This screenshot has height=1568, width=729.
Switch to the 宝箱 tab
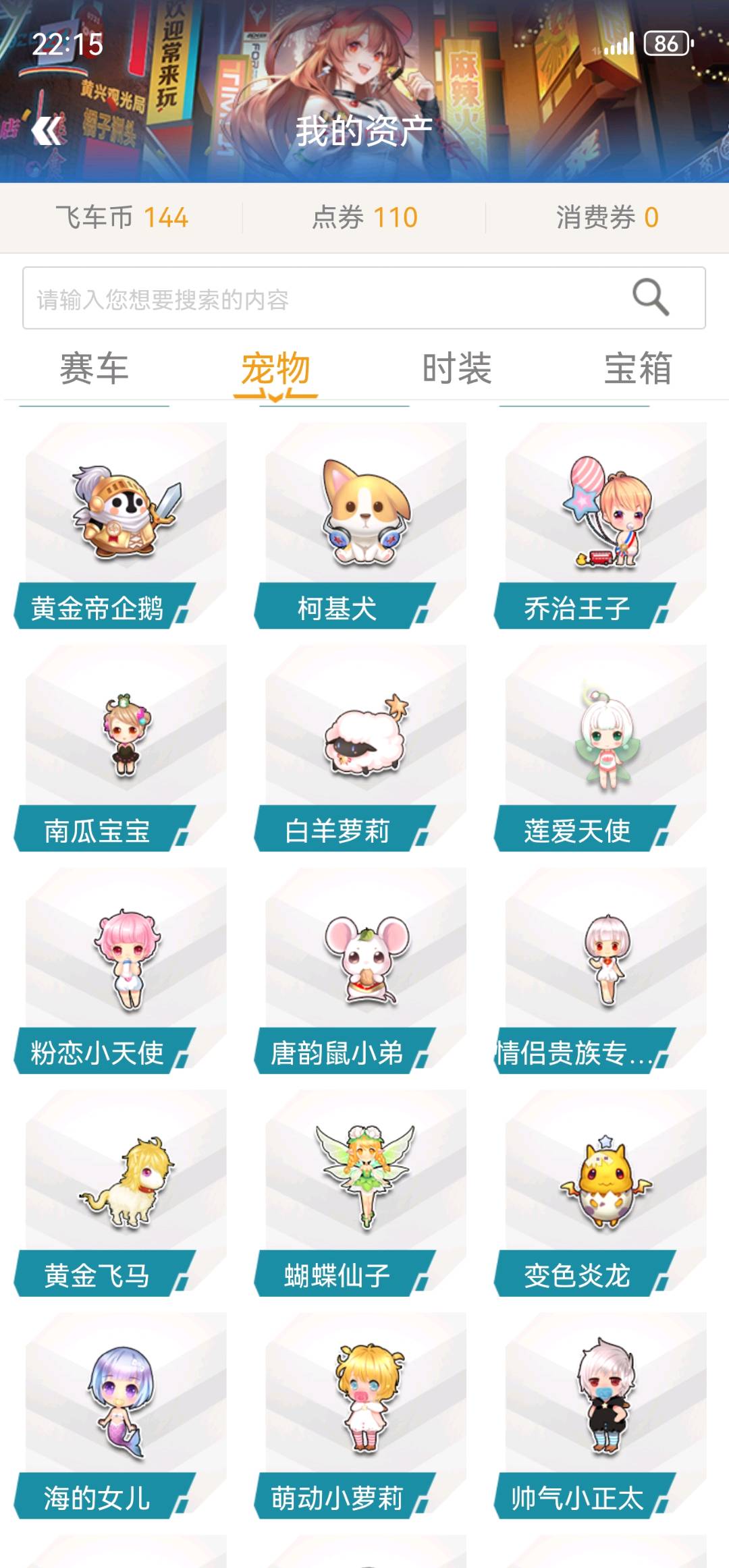pyautogui.click(x=638, y=369)
